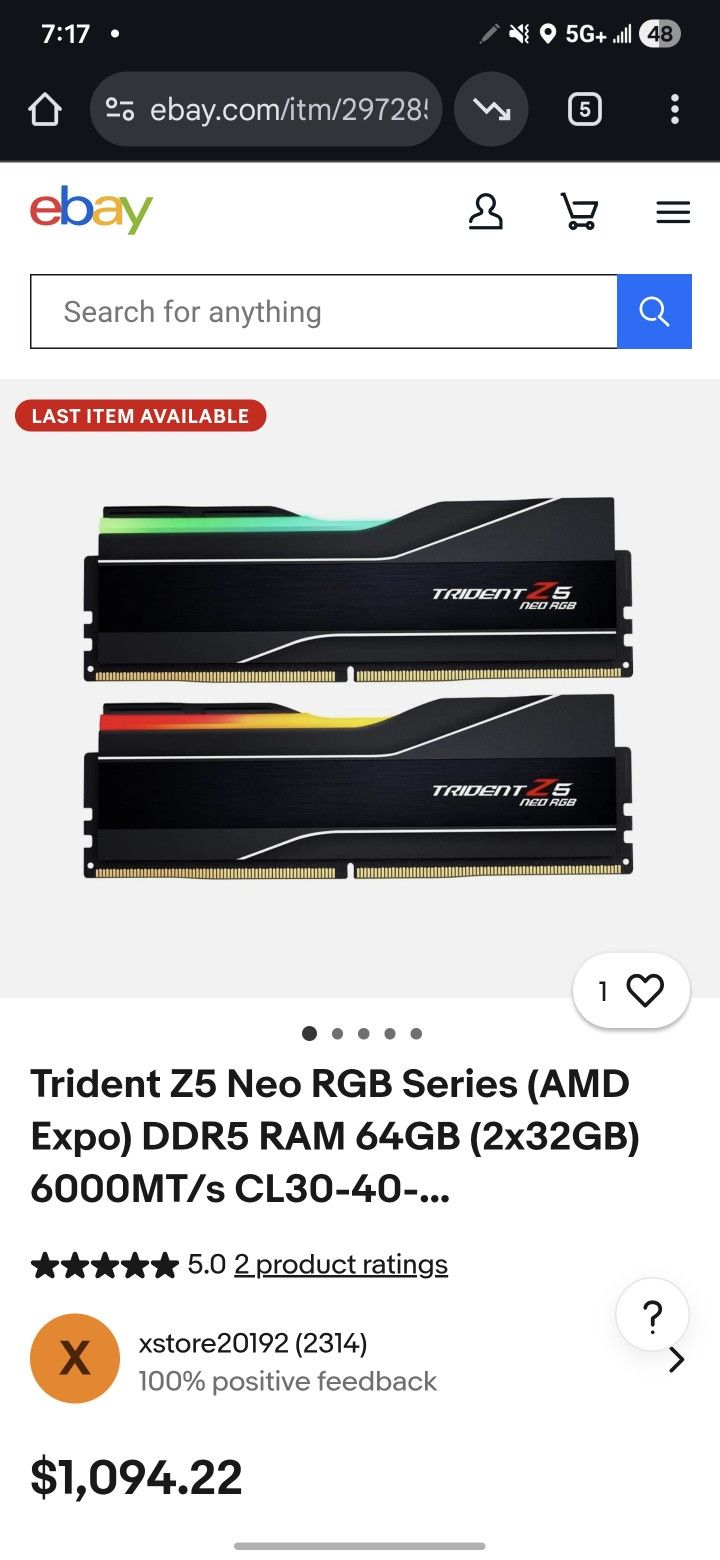Open the help question mark button
This screenshot has height=1560, width=720.
[652, 1315]
